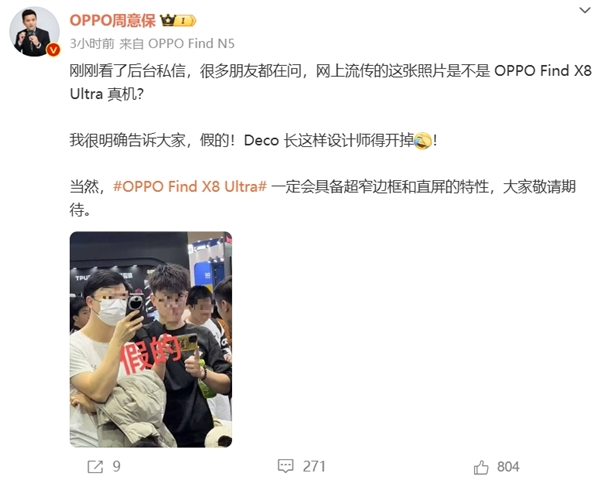Like this Weibo post

pyautogui.click(x=495, y=466)
